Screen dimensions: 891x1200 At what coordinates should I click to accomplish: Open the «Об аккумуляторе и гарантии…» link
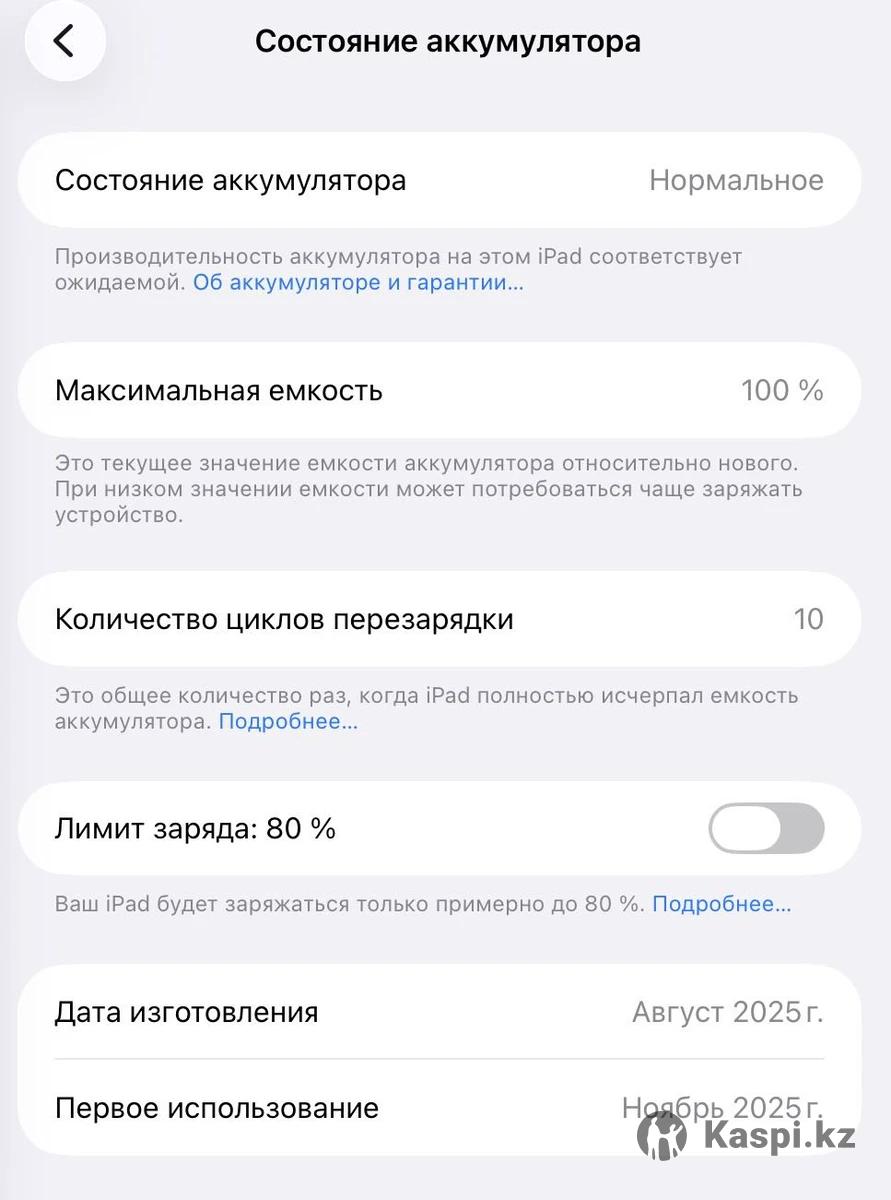point(358,283)
